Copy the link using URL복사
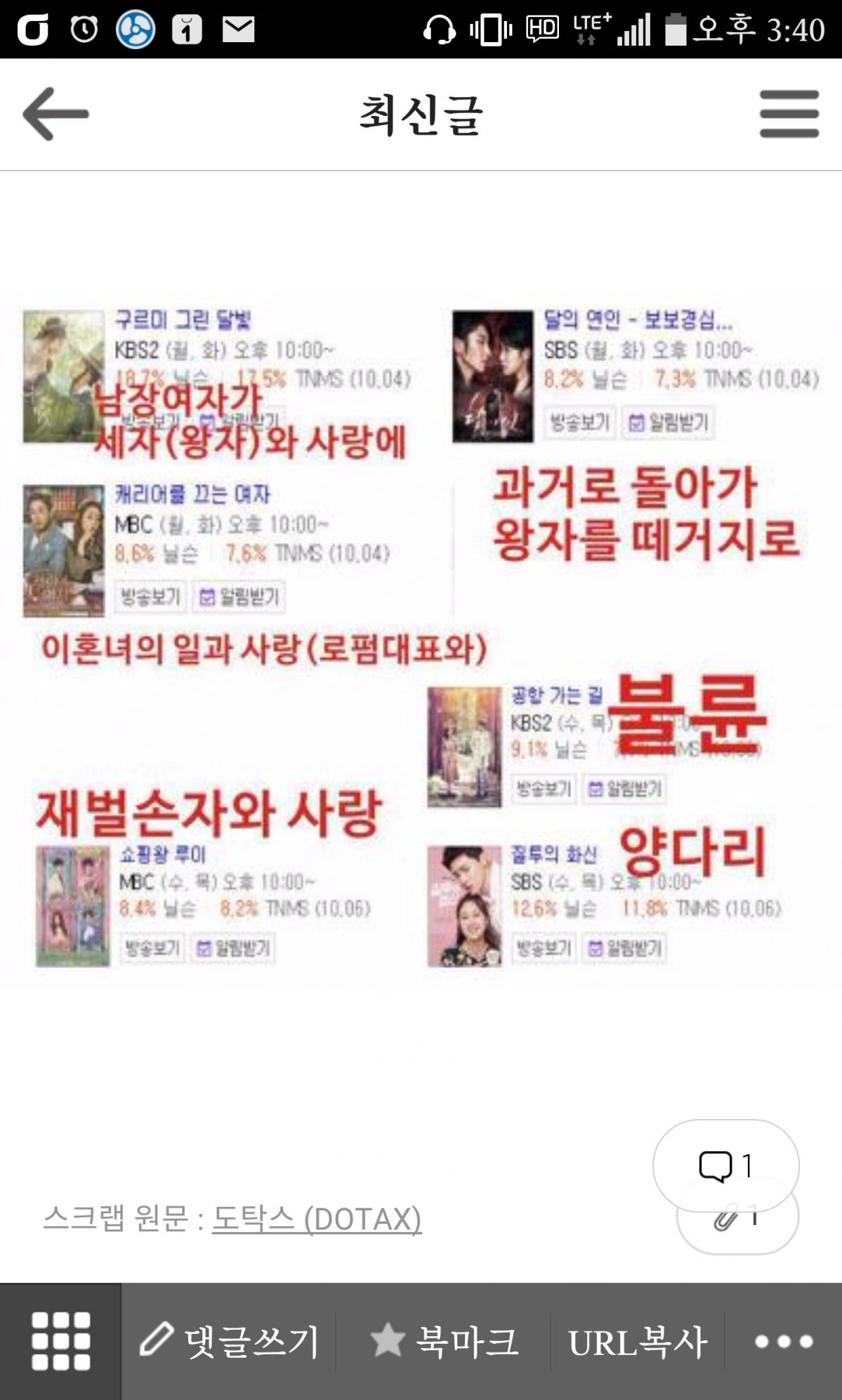Viewport: 842px width, 1400px height. [637, 1341]
